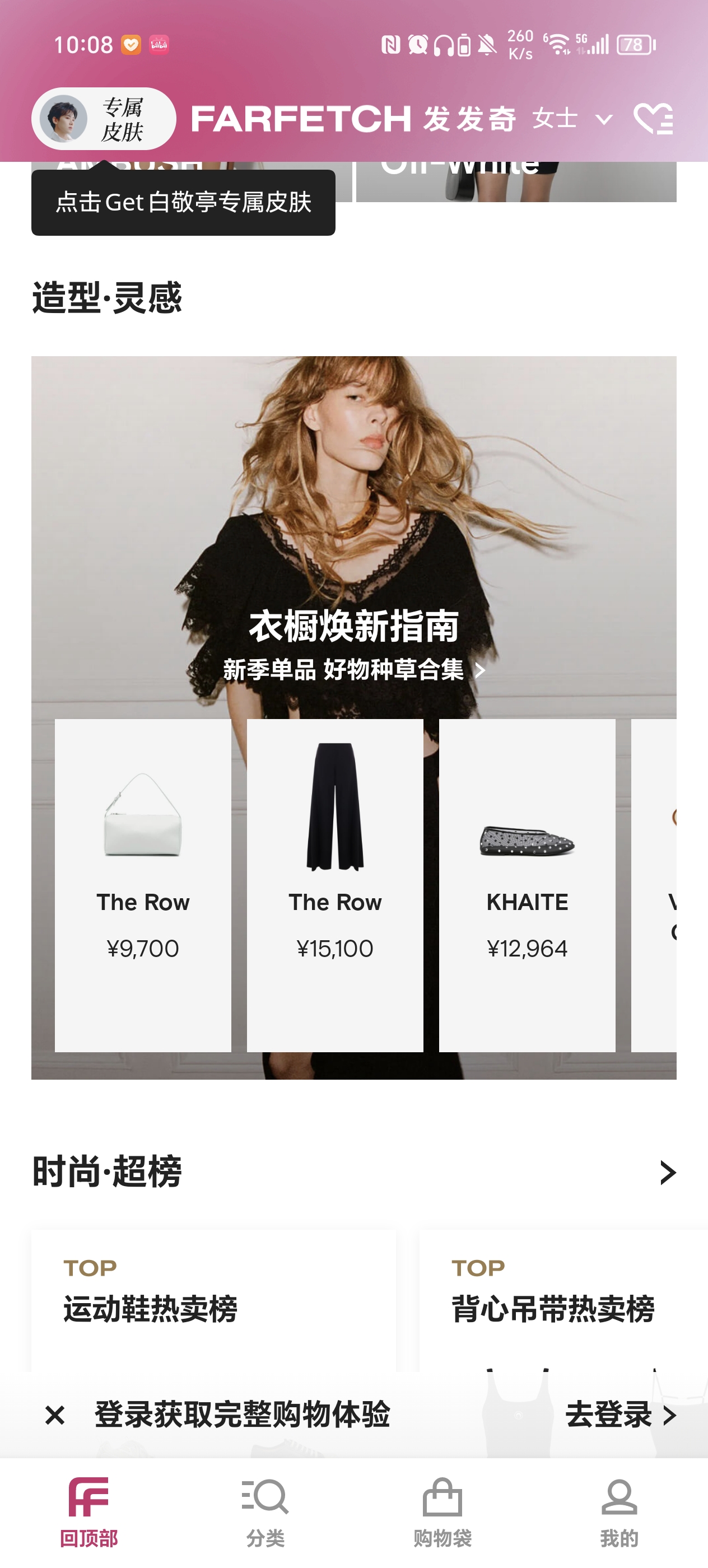
Task: Open the 专属皮肤 exclusive skin button
Action: (104, 119)
